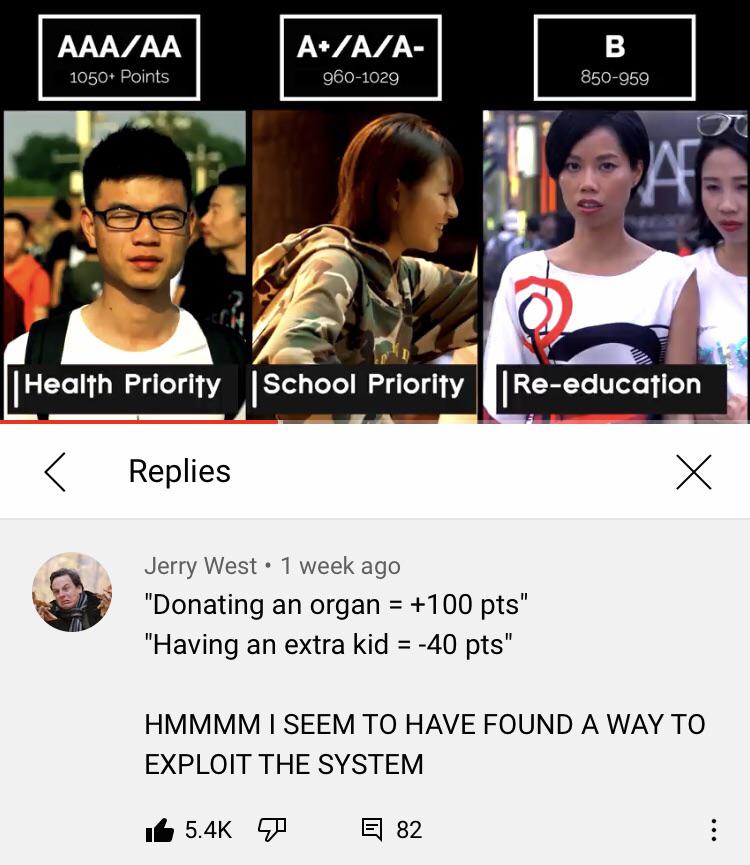Image resolution: width=750 pixels, height=865 pixels.
Task: Close the Replies panel
Action: point(693,472)
